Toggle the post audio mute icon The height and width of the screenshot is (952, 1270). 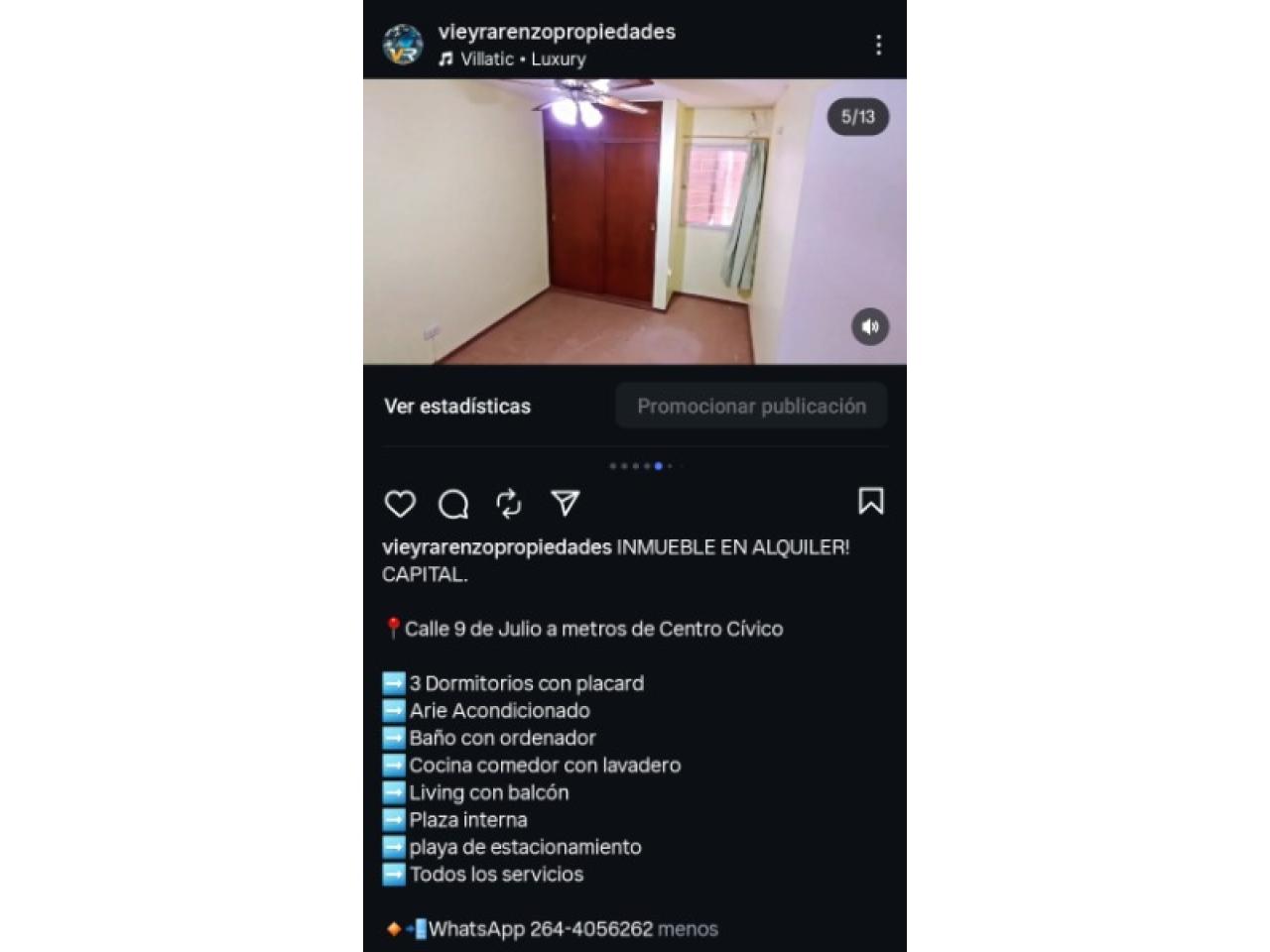coord(870,326)
